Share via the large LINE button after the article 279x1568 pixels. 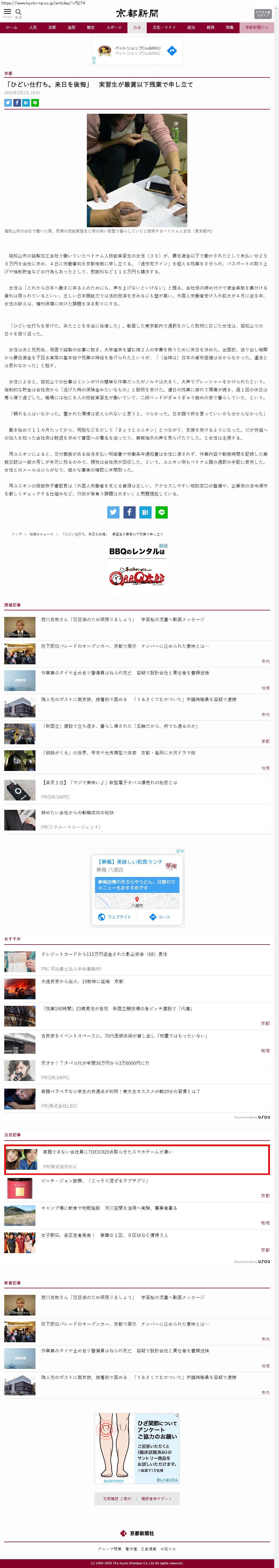[x=161, y=513]
